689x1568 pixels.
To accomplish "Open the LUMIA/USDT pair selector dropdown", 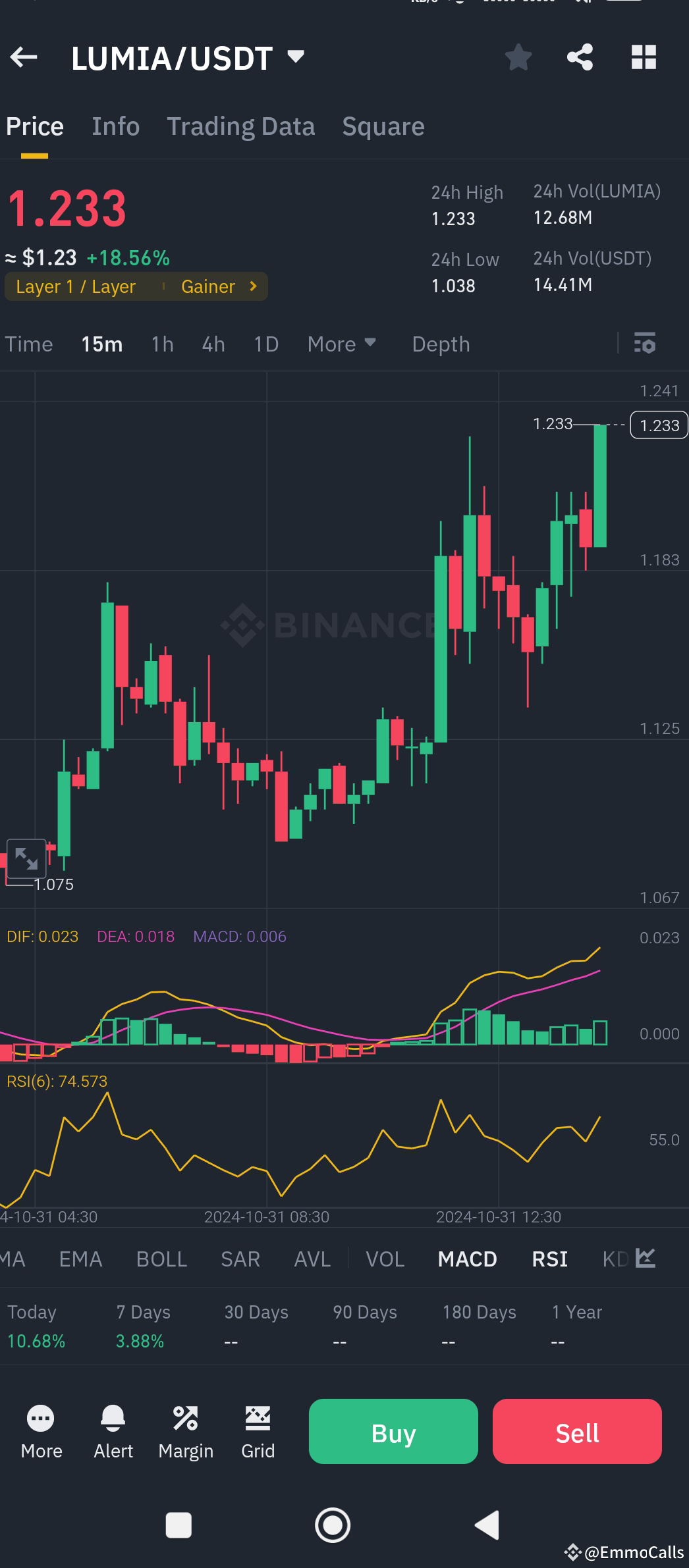I will (x=295, y=58).
